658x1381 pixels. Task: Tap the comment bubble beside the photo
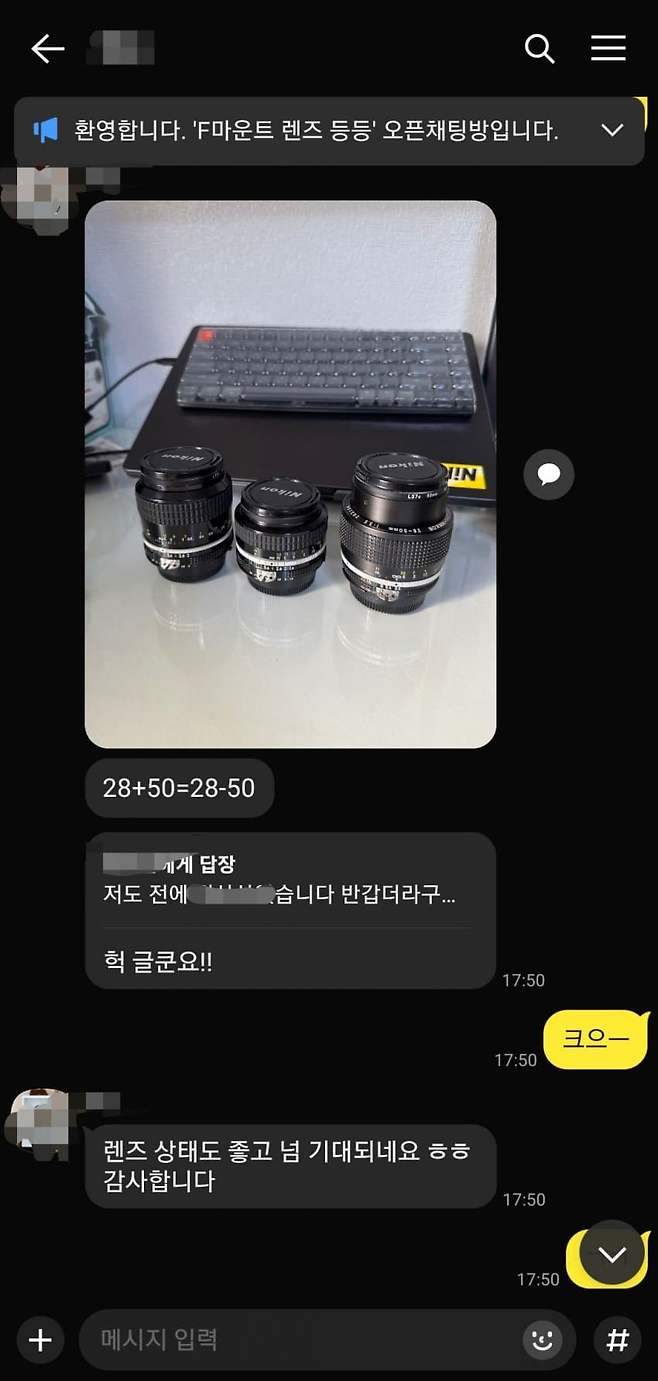tap(549, 475)
